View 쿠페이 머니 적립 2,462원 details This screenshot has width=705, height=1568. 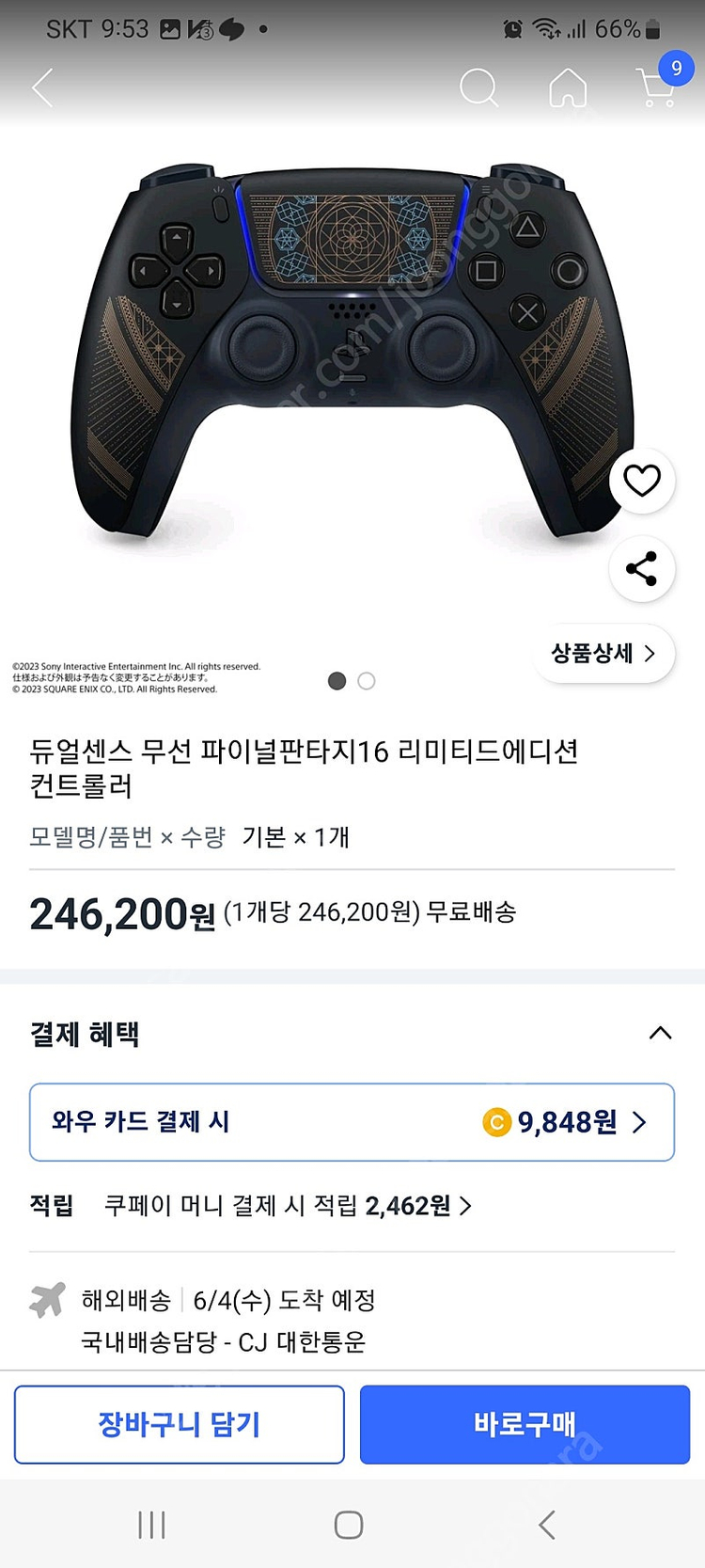pos(288,1206)
